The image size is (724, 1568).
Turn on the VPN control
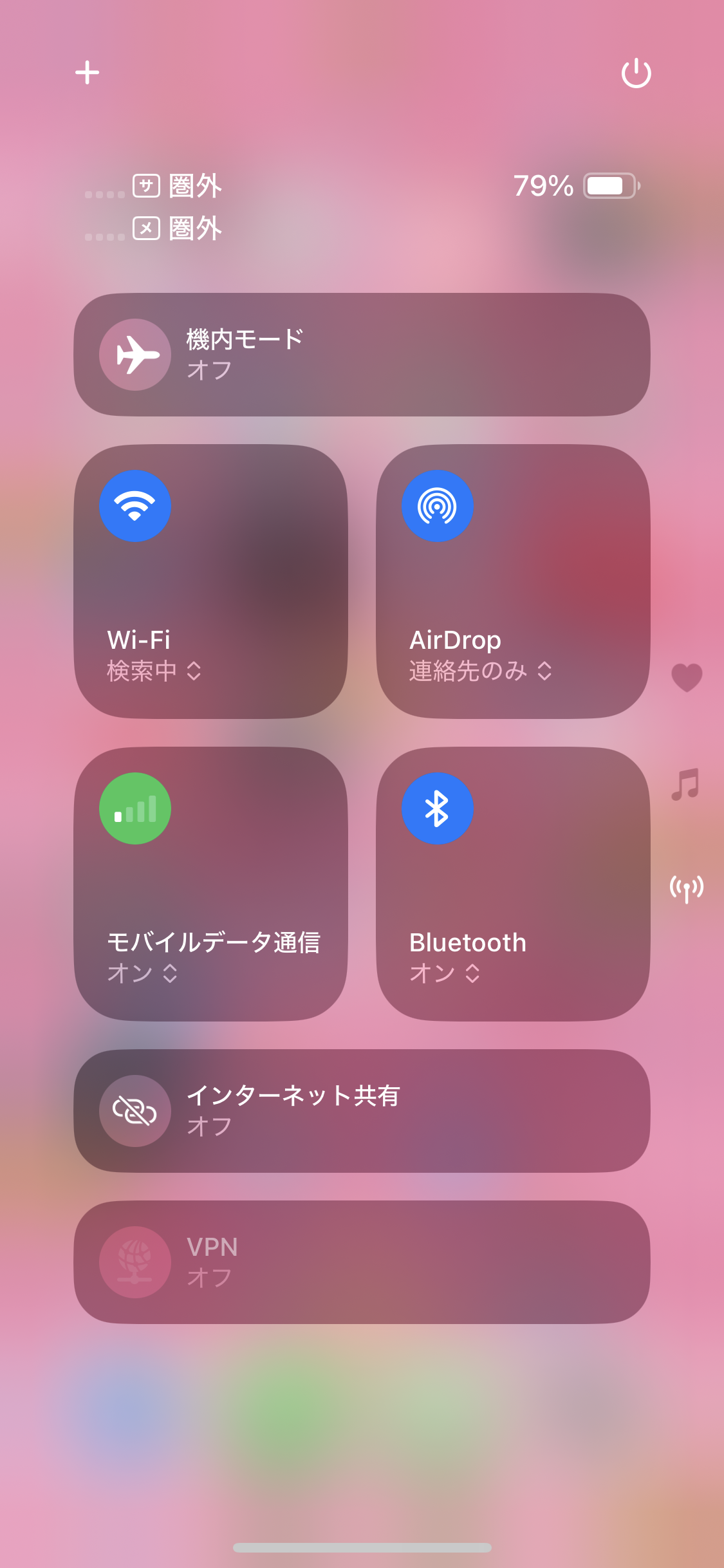click(x=135, y=1262)
